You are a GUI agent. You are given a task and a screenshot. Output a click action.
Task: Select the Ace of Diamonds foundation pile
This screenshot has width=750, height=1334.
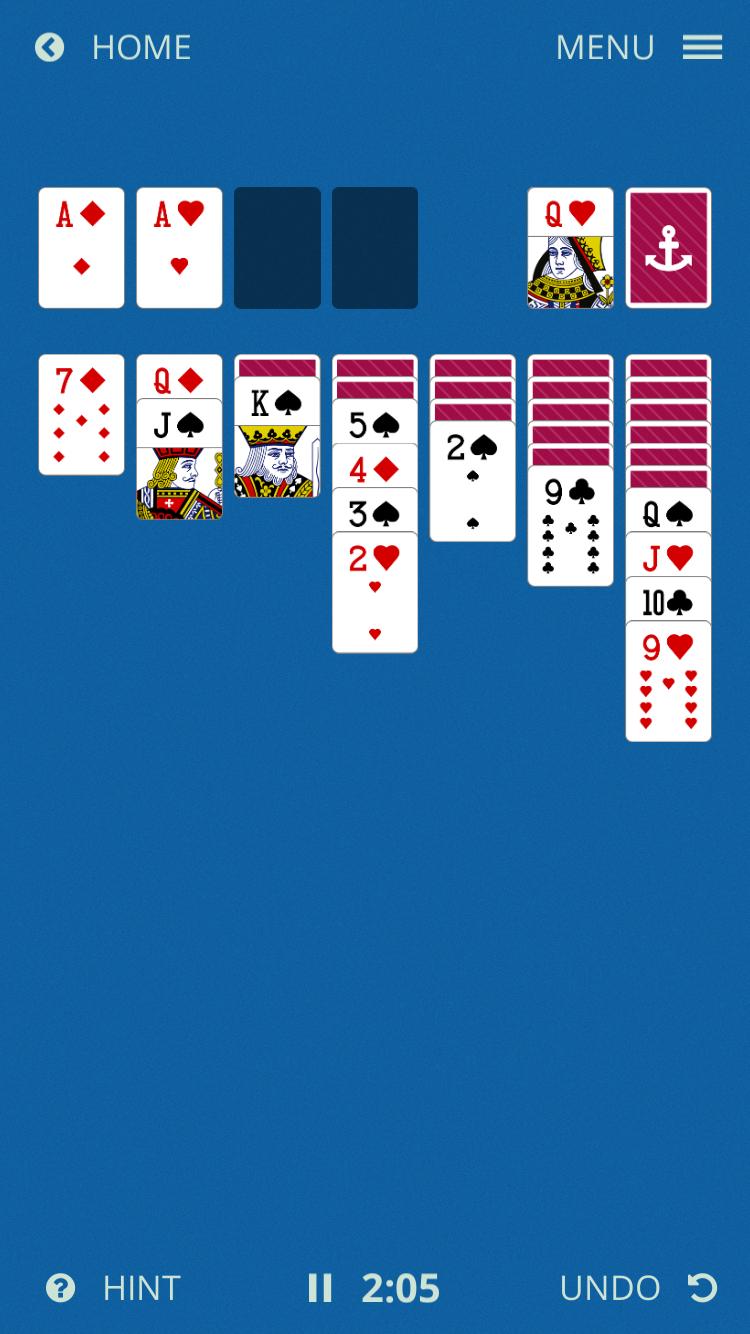click(x=81, y=247)
